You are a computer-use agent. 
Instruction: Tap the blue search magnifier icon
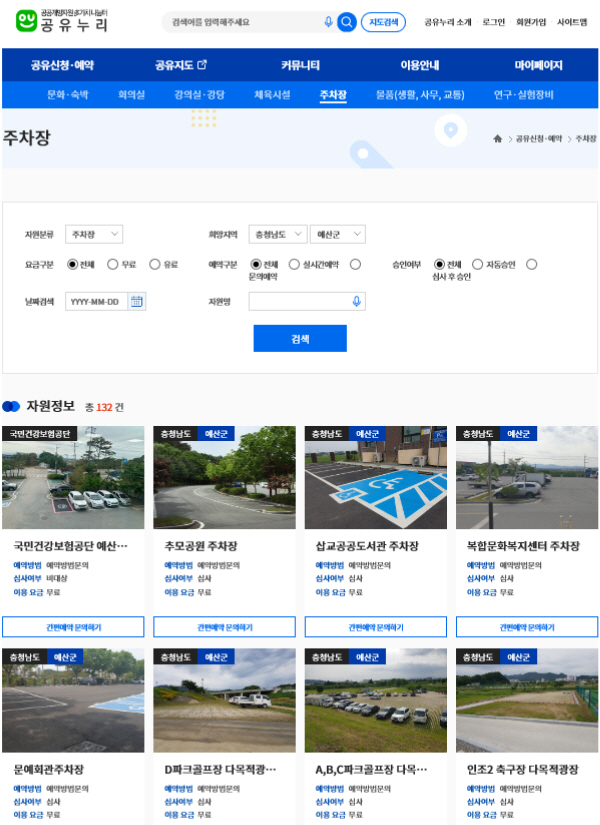(346, 22)
